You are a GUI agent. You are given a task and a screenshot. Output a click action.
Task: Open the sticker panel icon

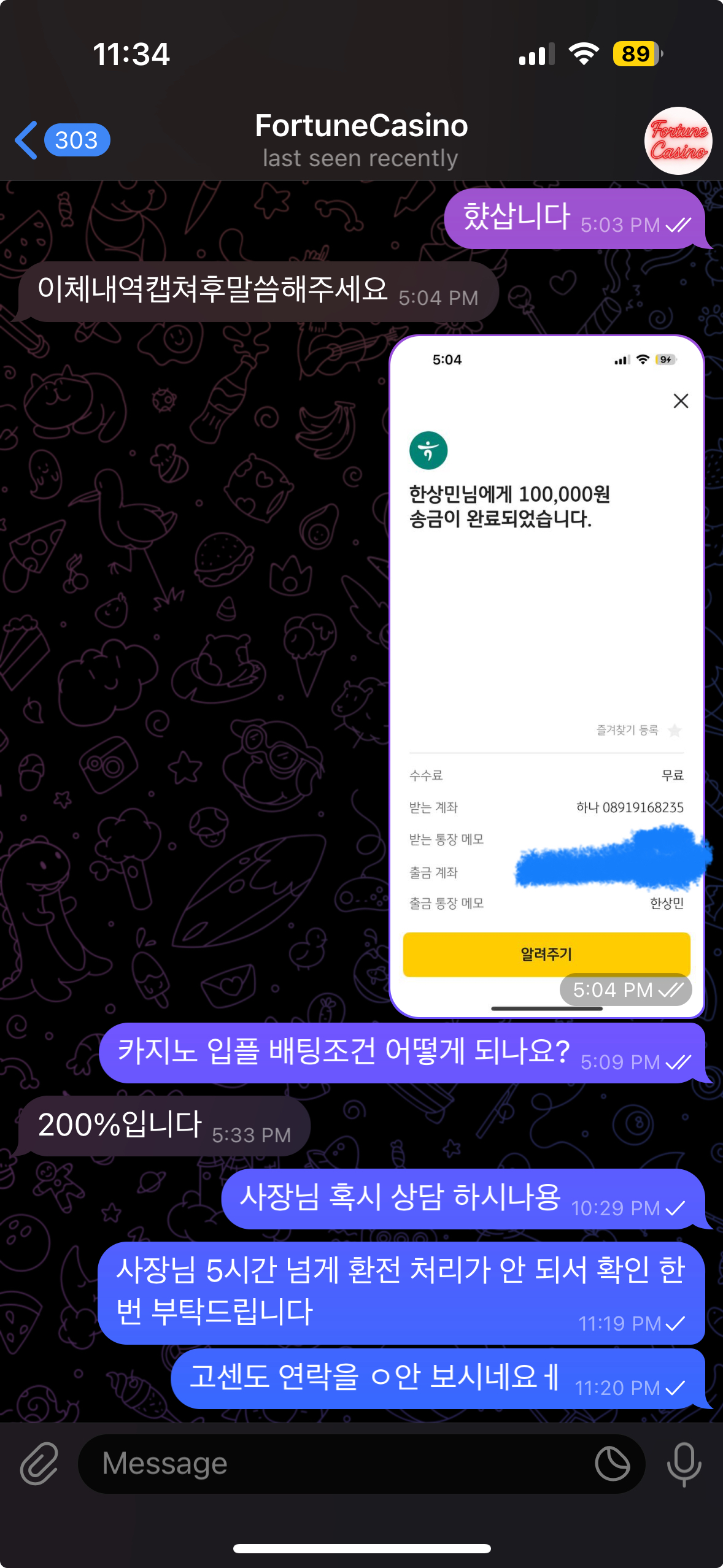tap(612, 1464)
